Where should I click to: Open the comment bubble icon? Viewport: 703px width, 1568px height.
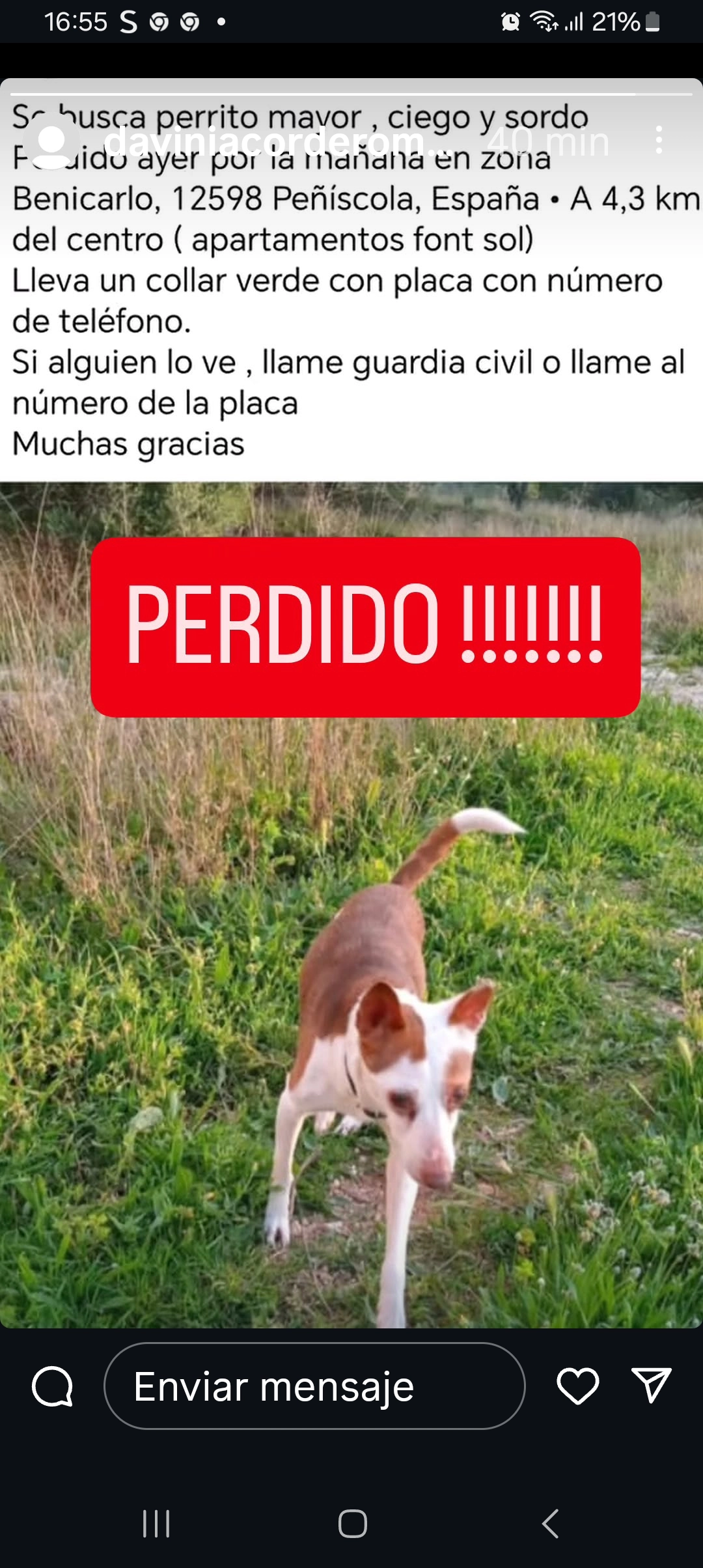coord(52,1386)
